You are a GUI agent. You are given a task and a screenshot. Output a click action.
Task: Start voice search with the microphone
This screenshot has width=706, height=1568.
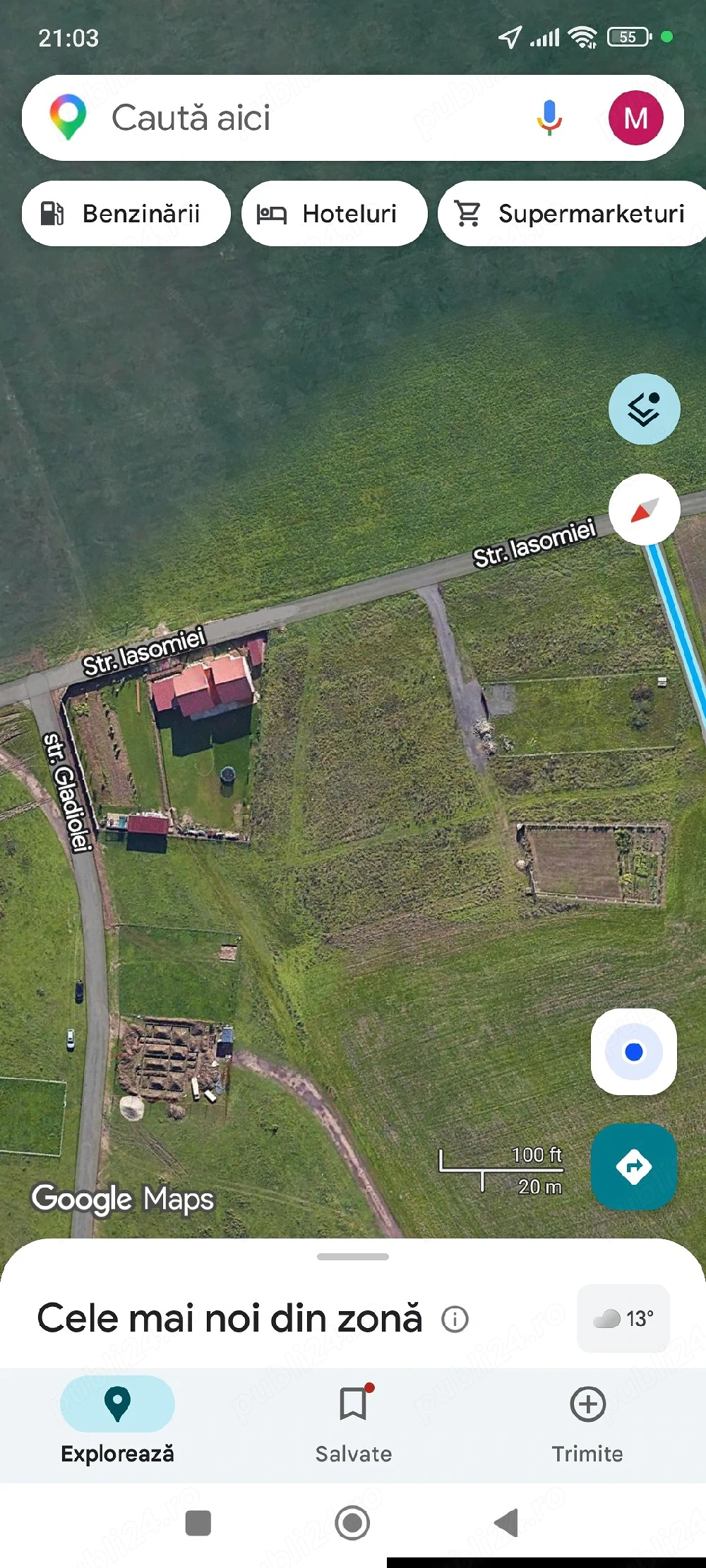coord(549,118)
